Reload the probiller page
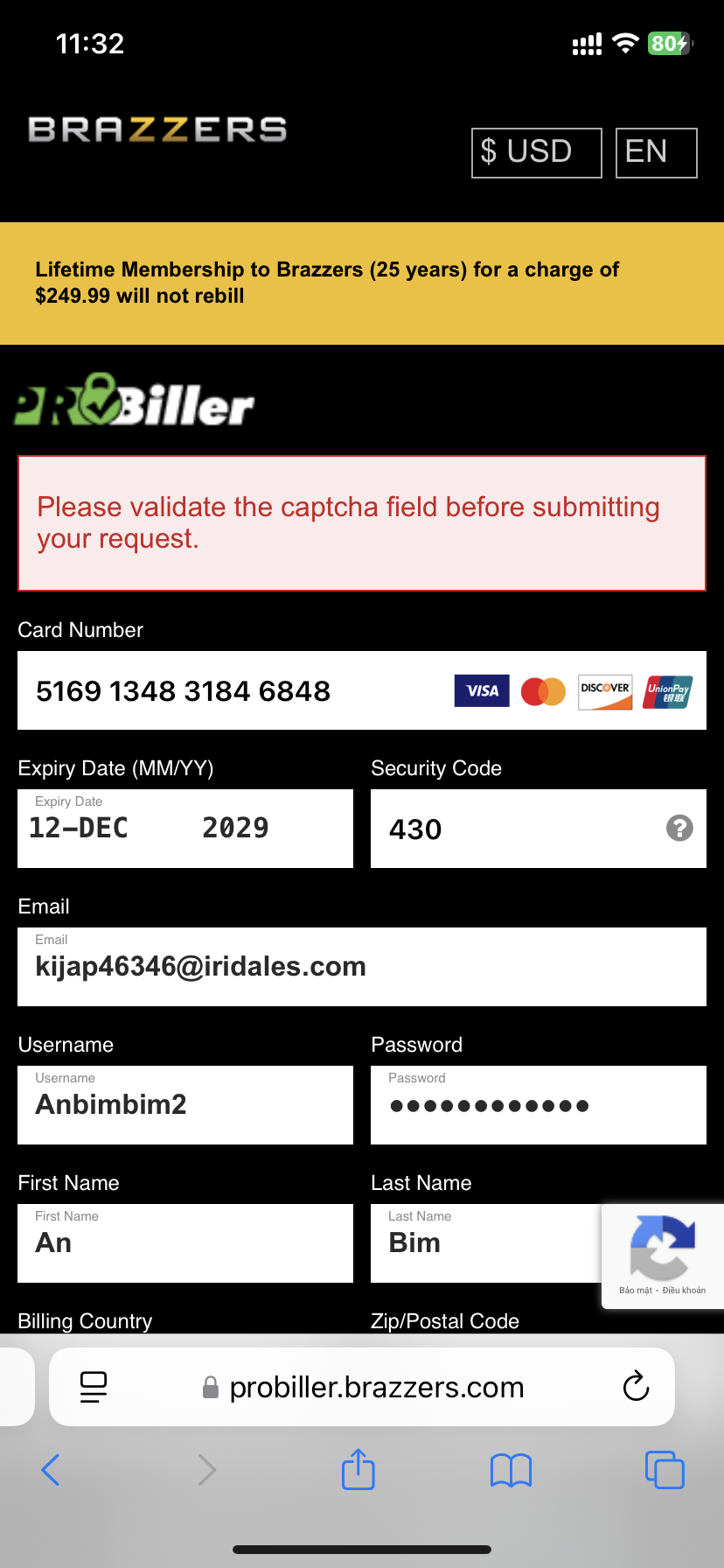The height and width of the screenshot is (1568, 724). pos(636,1387)
